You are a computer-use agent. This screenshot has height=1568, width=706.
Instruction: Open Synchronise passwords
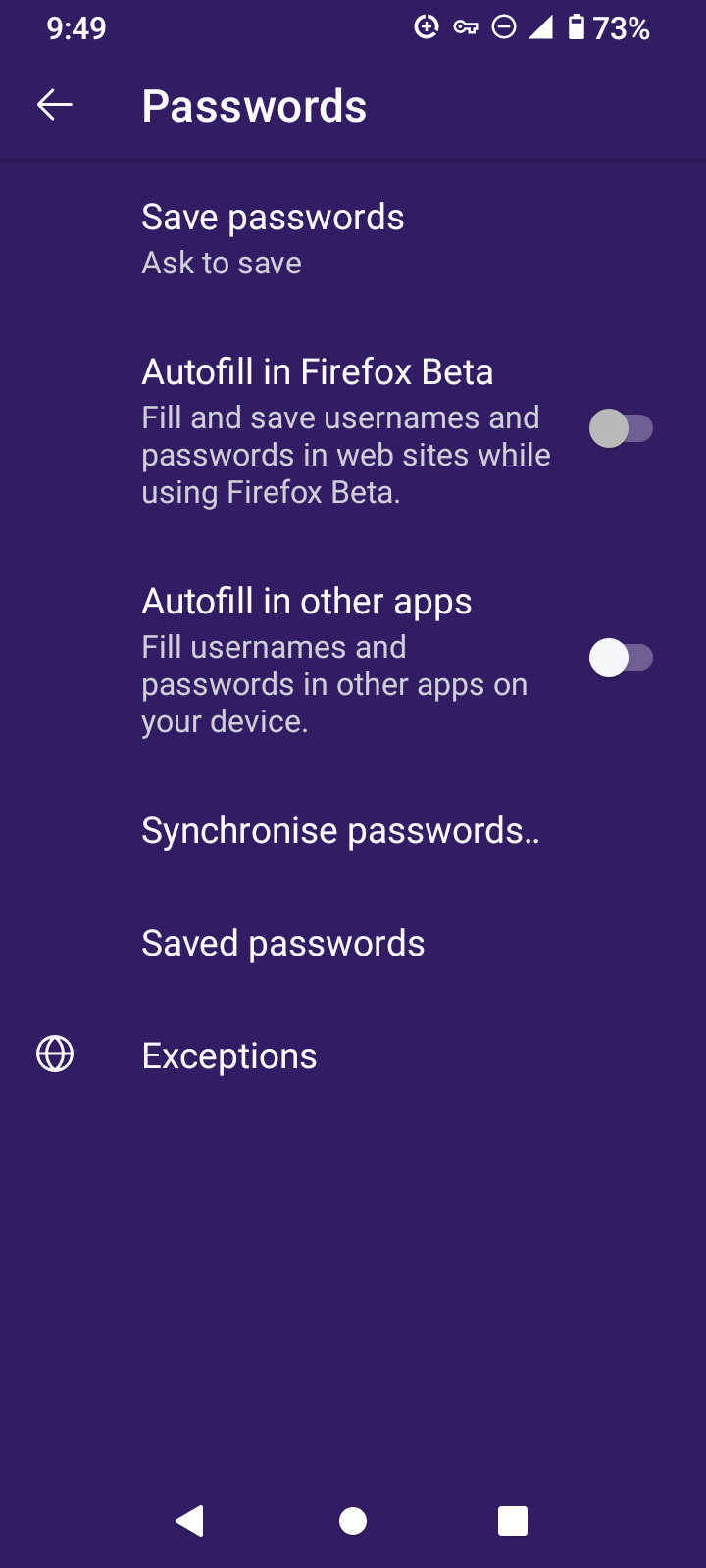pos(340,831)
